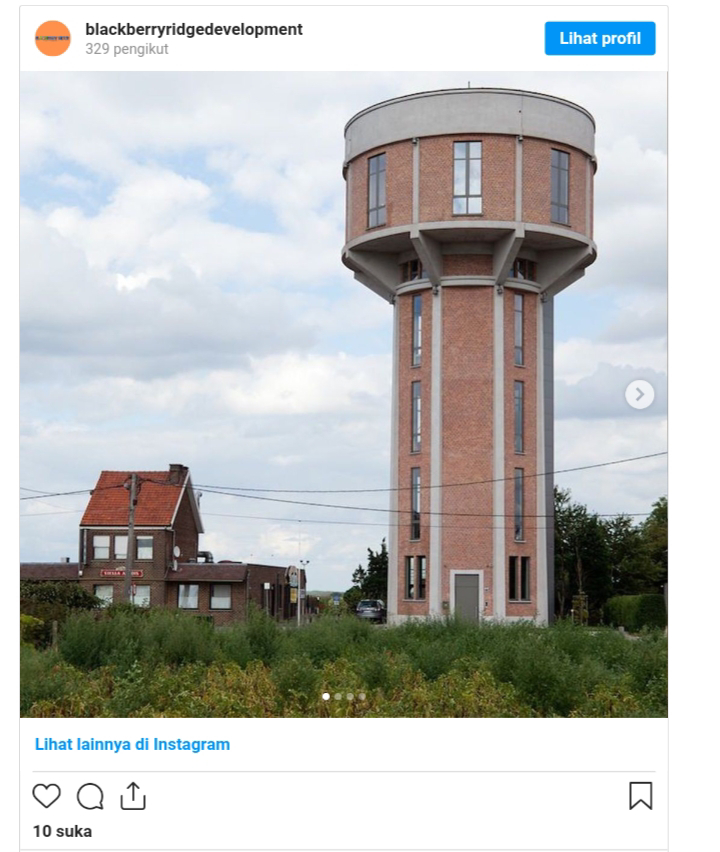Select the third carousel dot

(x=350, y=696)
